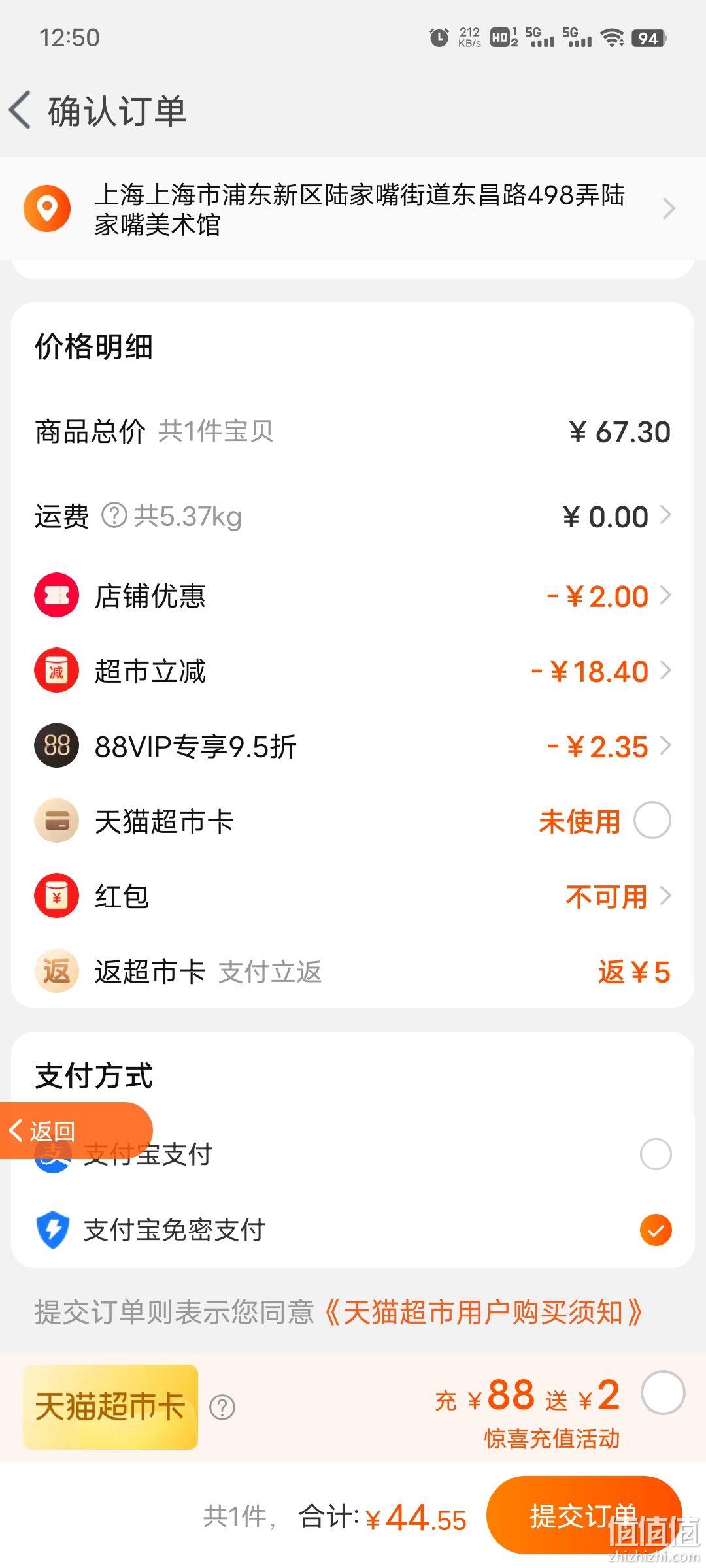Screen dimensions: 706x1568
Task: Select the 充¥88送¥2 recharge offer
Action: pos(663,1392)
